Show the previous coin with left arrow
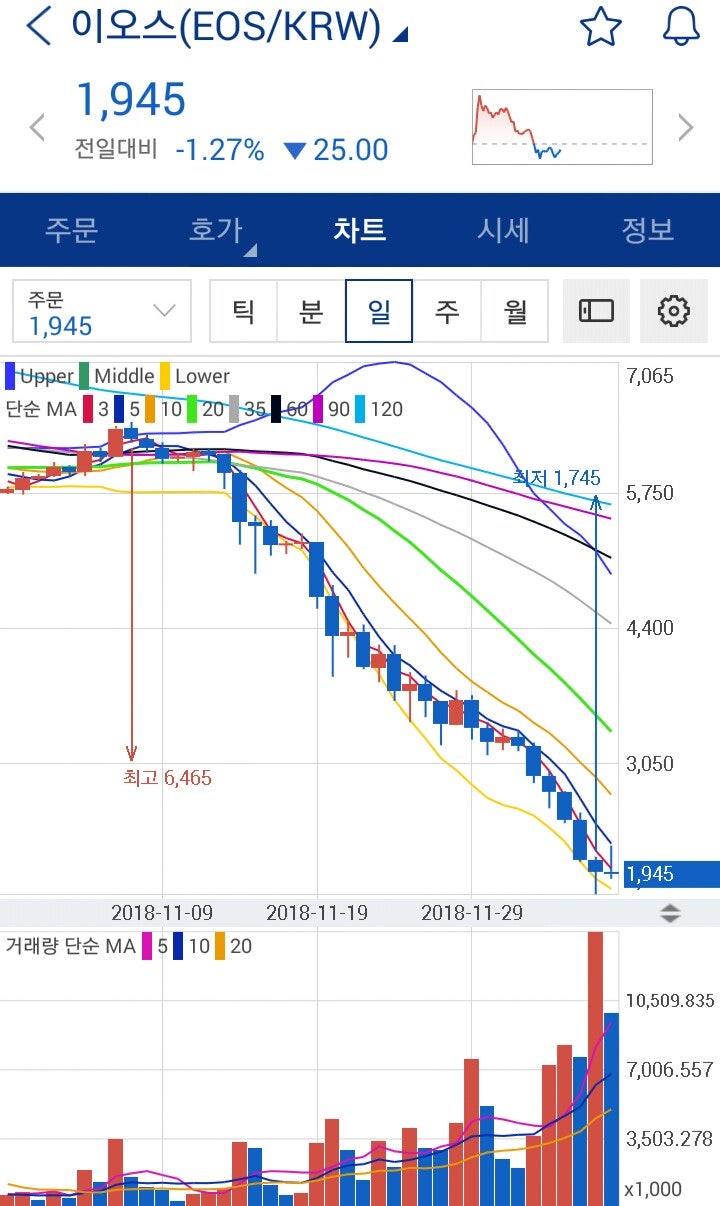The image size is (720, 1206). [38, 128]
